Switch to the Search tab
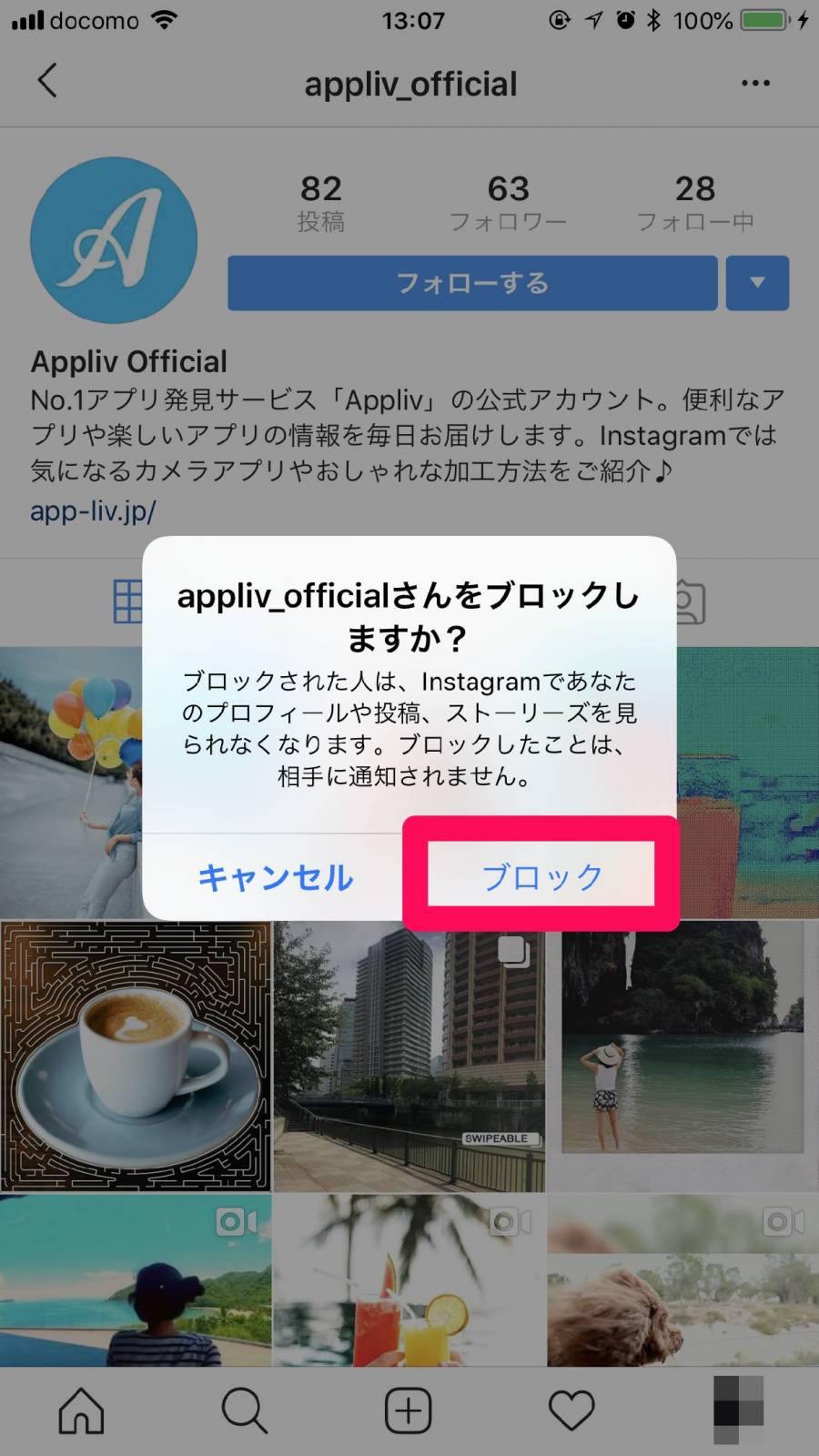819x1456 pixels. tap(245, 1410)
